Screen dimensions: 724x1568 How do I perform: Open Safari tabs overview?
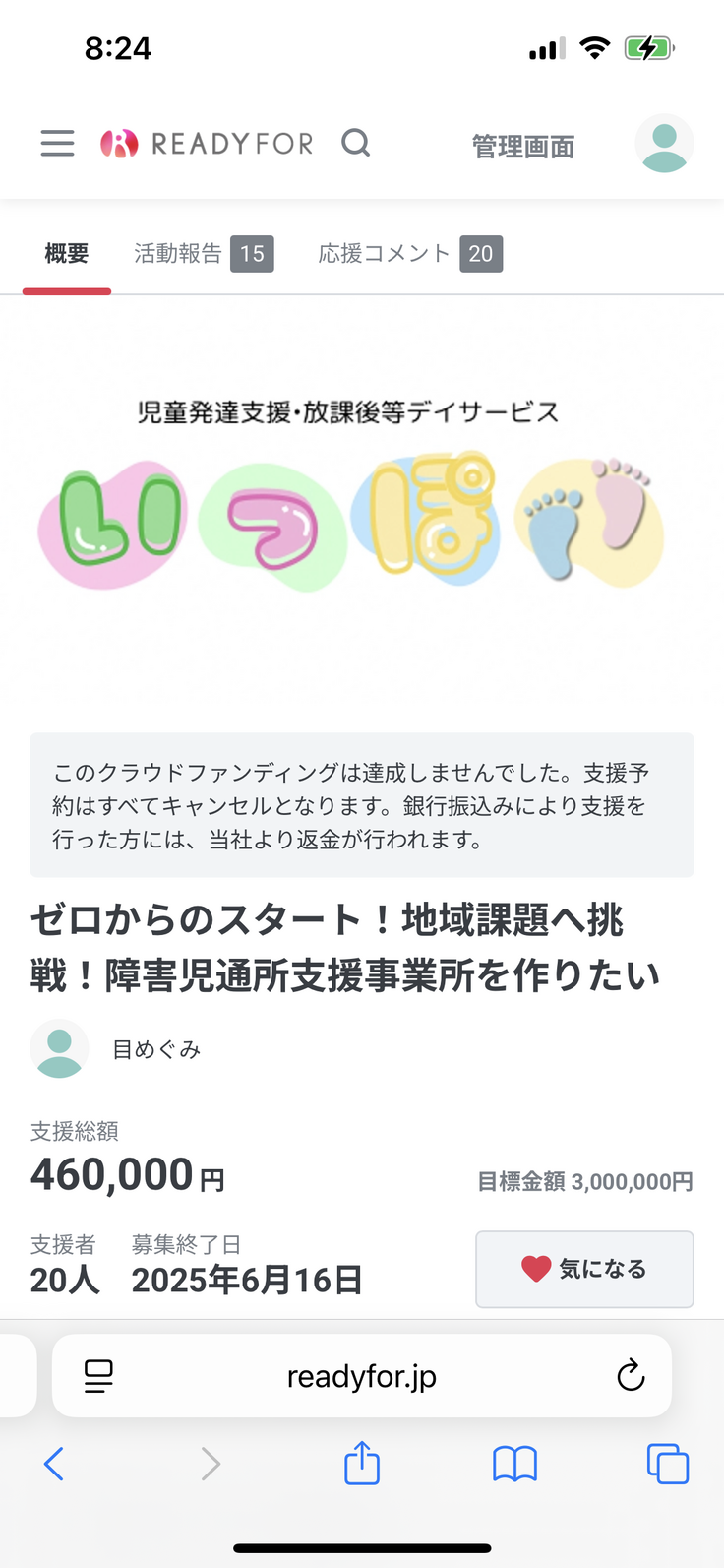click(x=667, y=1464)
